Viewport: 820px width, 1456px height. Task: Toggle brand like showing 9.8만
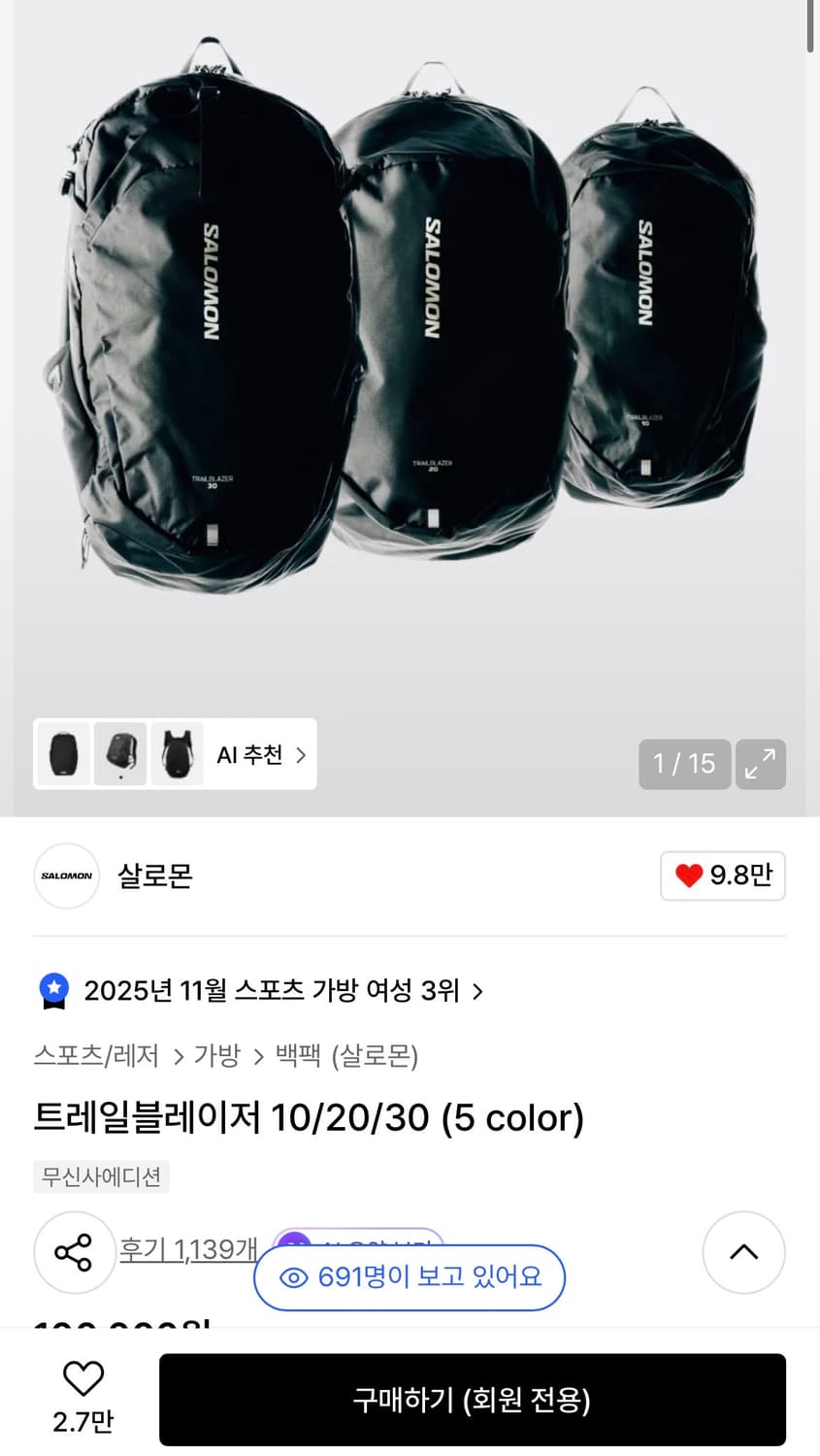[723, 876]
